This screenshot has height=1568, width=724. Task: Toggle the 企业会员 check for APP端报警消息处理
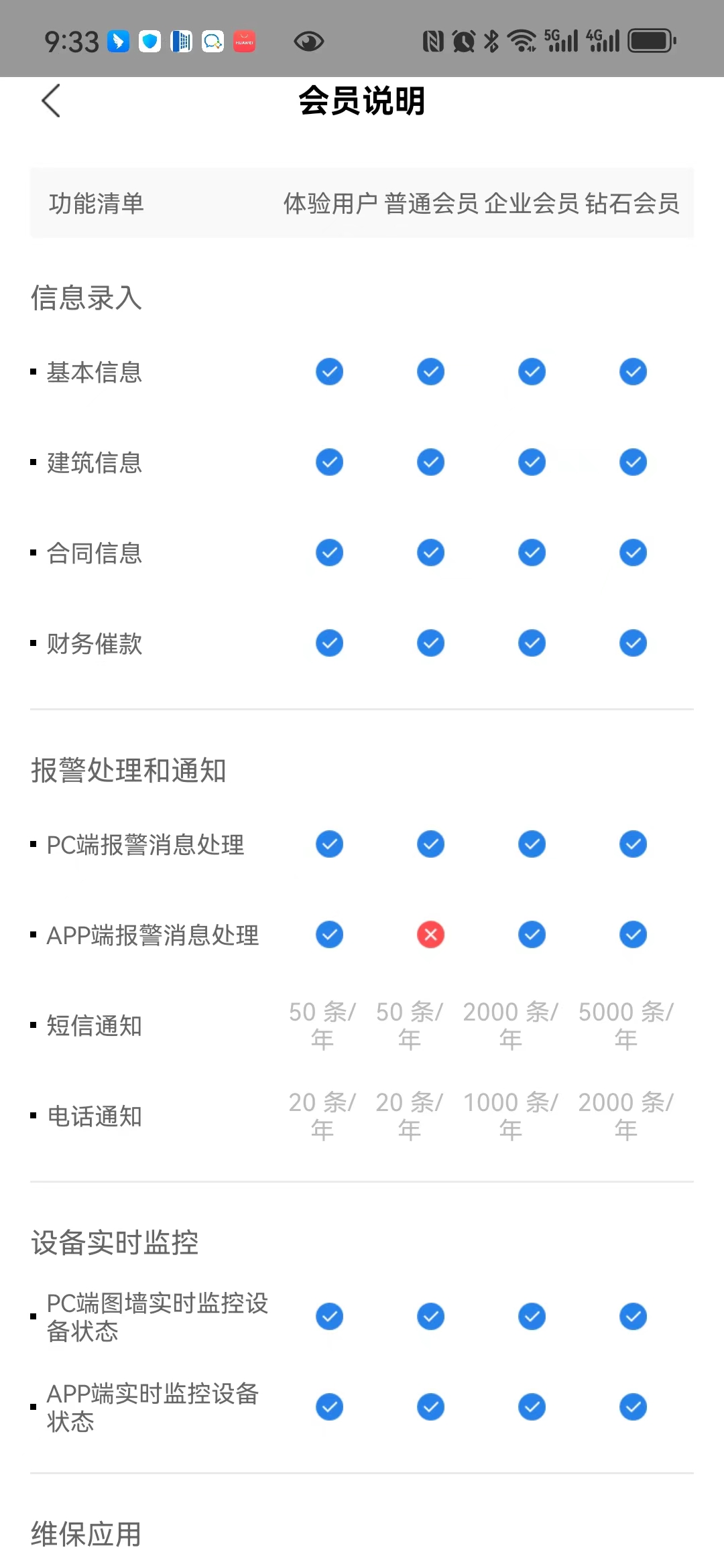coord(531,934)
